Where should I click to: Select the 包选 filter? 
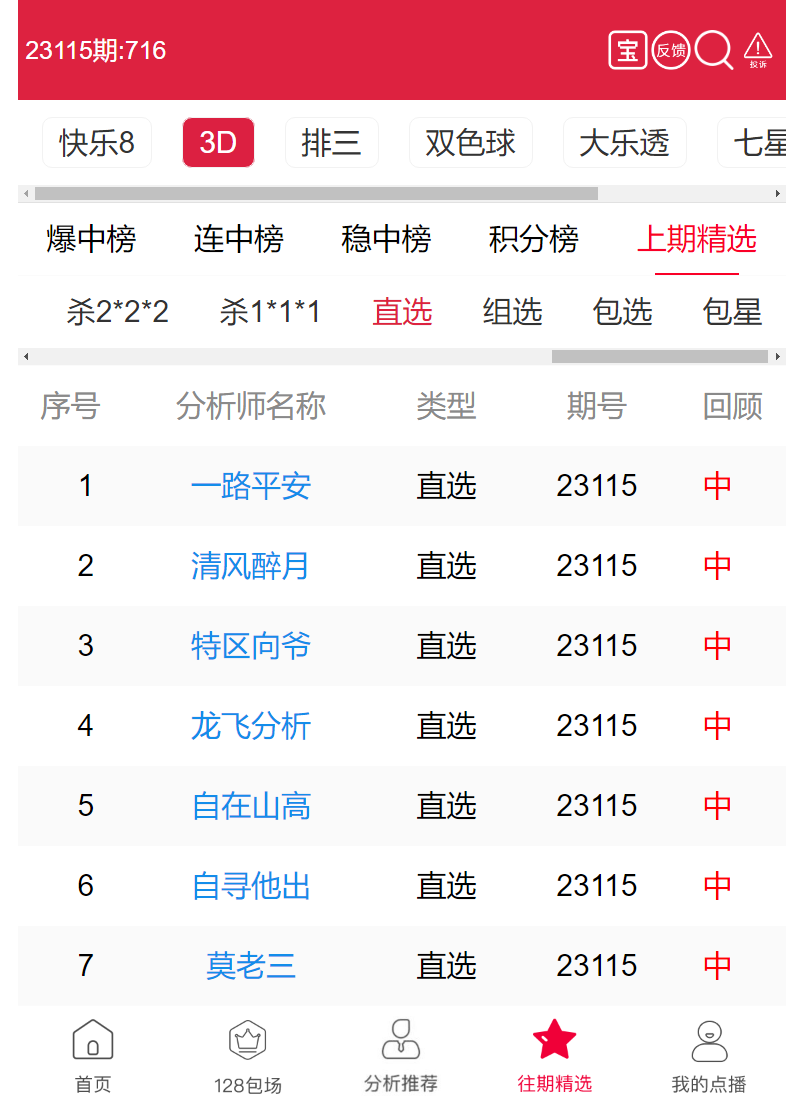tap(622, 312)
